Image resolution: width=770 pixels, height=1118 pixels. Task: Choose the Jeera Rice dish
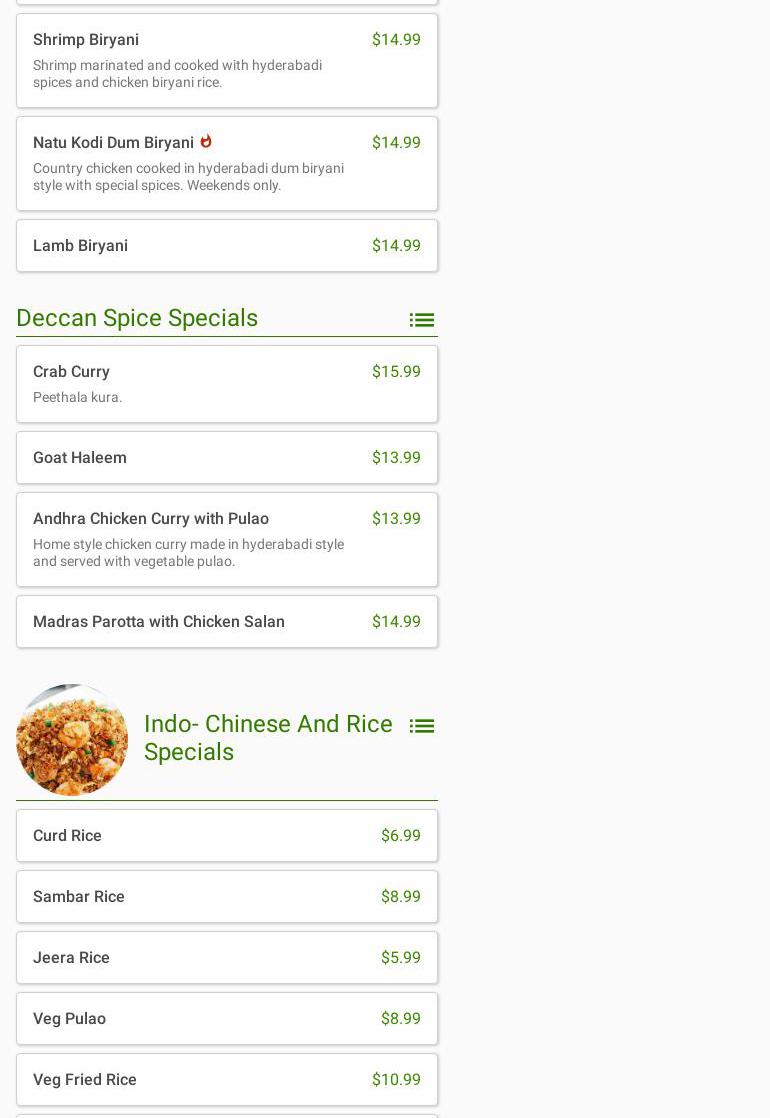[x=226, y=958]
